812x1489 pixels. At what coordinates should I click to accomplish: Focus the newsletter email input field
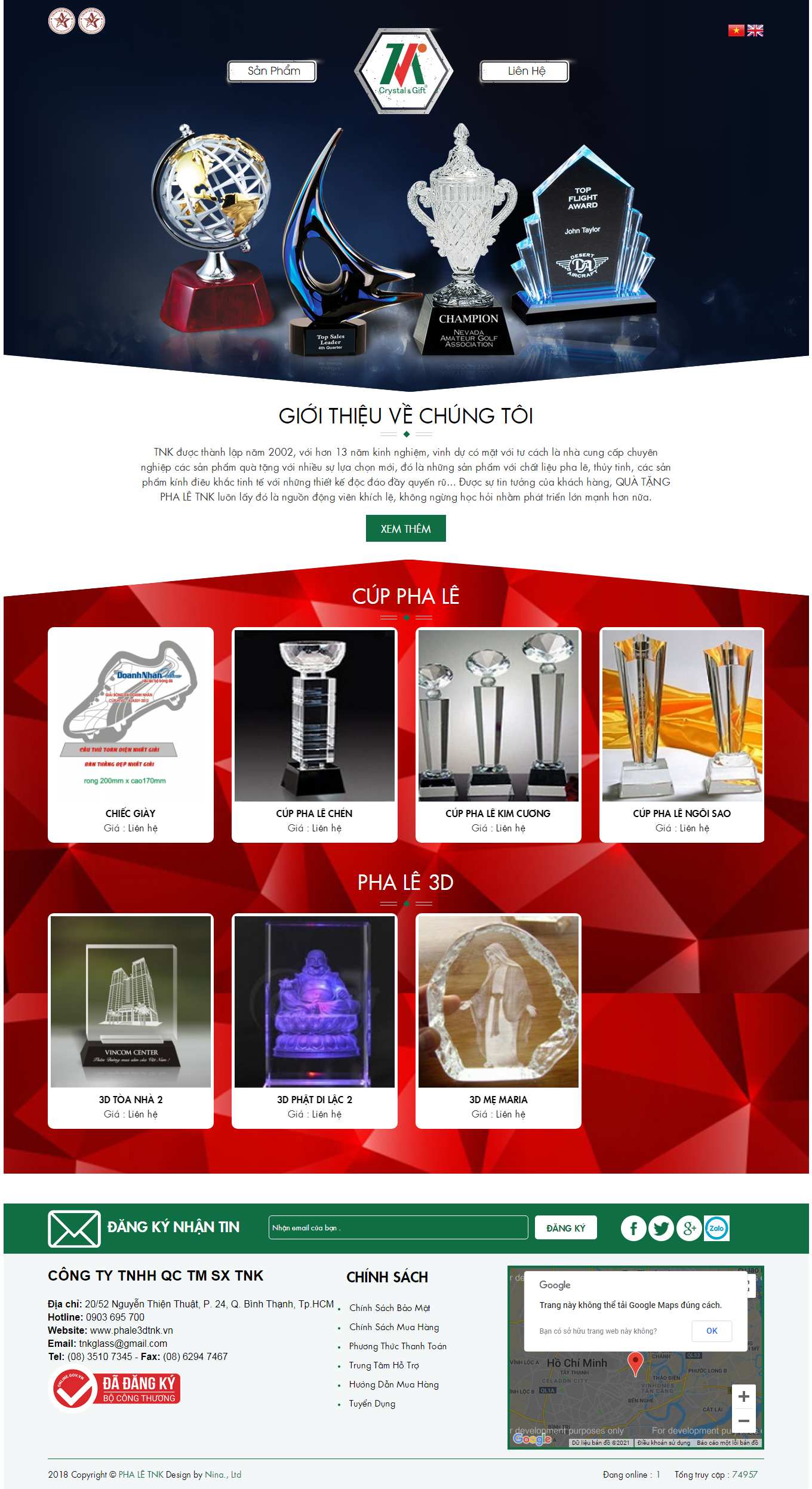[x=398, y=1227]
